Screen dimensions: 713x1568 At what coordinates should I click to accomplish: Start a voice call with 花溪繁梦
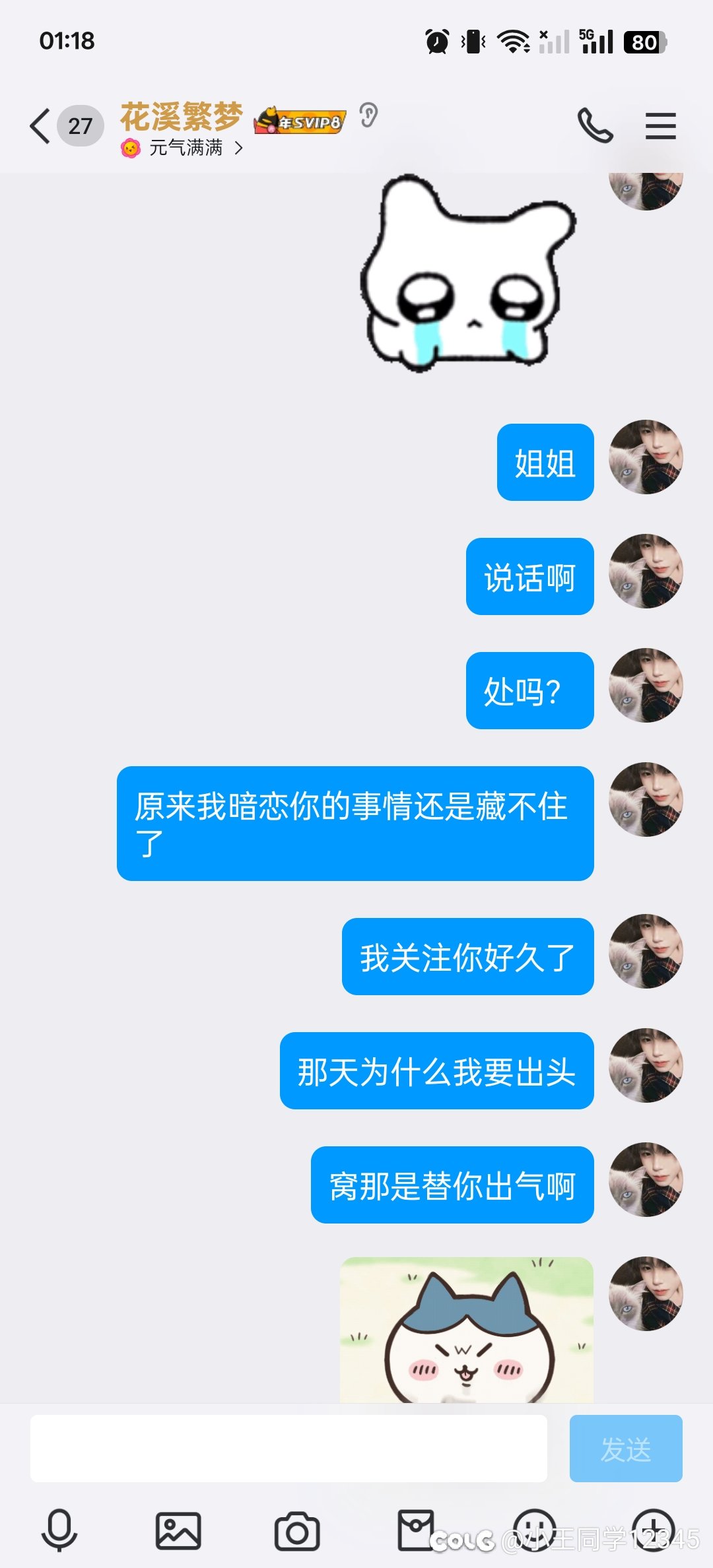(595, 125)
